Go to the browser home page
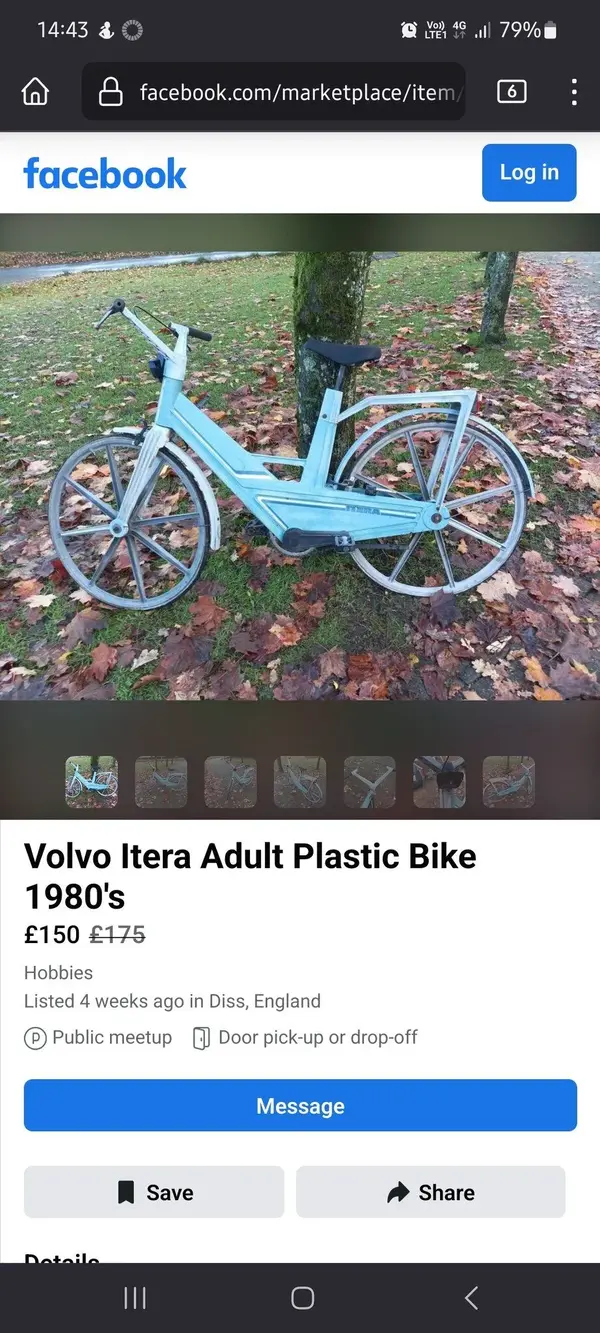This screenshot has width=600, height=1333. click(35, 92)
